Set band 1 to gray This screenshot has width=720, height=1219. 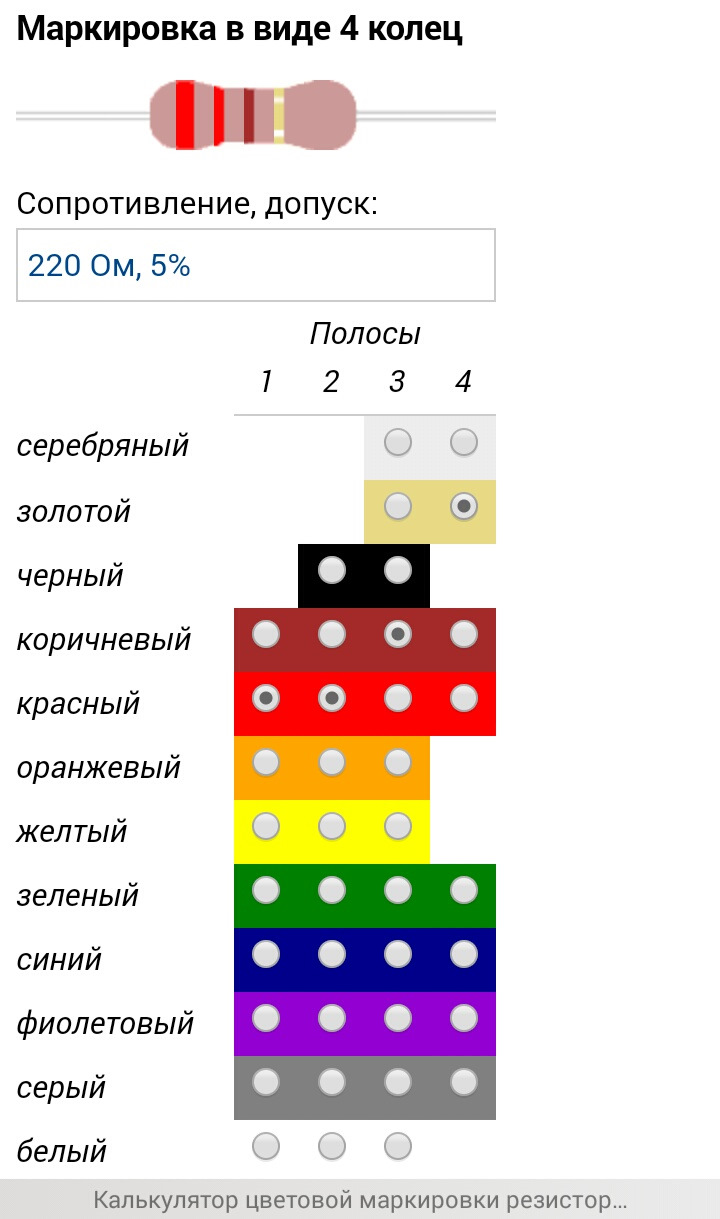coord(266,1082)
